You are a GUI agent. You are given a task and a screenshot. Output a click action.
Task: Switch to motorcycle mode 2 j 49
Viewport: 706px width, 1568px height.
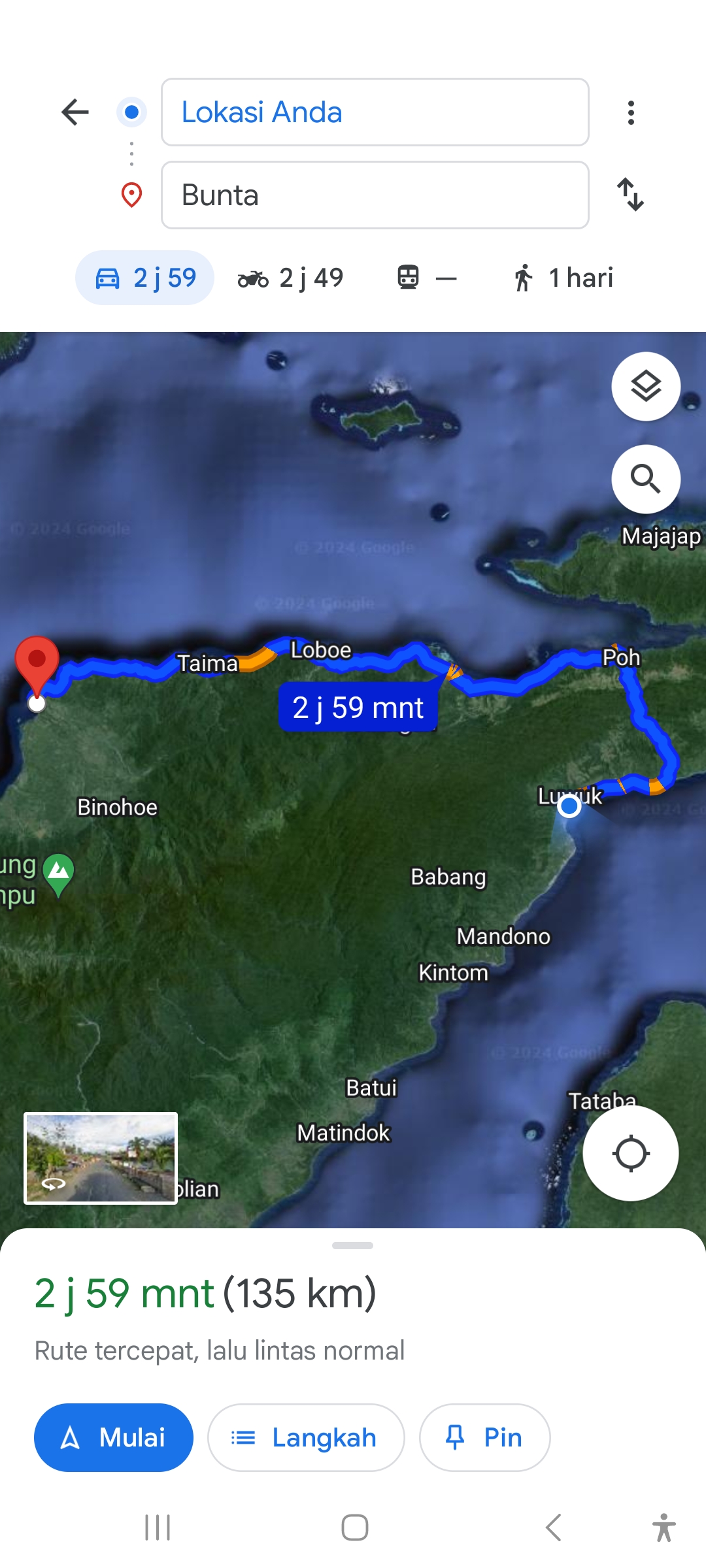pyautogui.click(x=290, y=278)
